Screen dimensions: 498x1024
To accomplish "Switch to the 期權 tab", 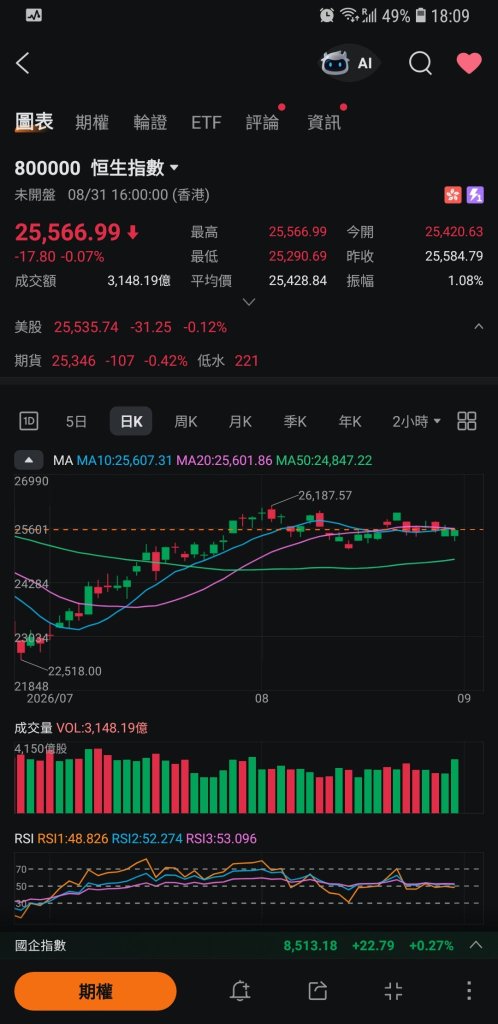I will (x=92, y=122).
